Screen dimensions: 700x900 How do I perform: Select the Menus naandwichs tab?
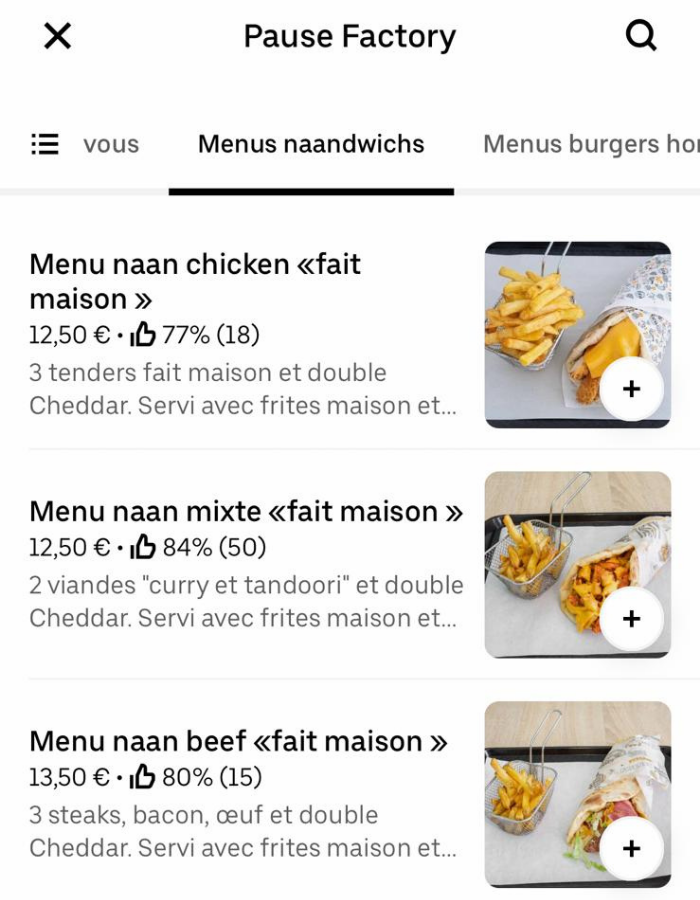[x=311, y=144]
